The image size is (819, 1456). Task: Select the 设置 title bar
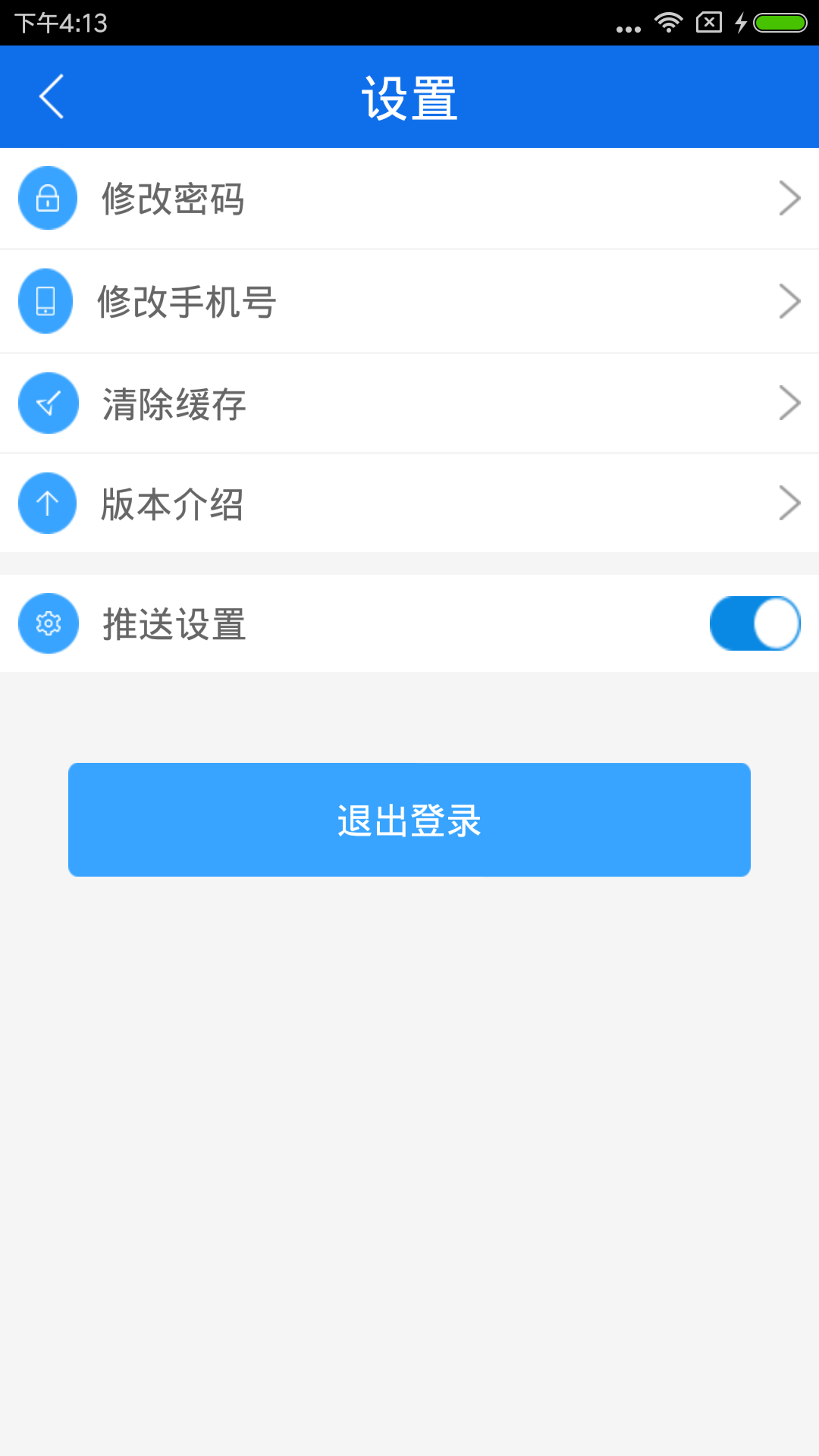click(409, 97)
